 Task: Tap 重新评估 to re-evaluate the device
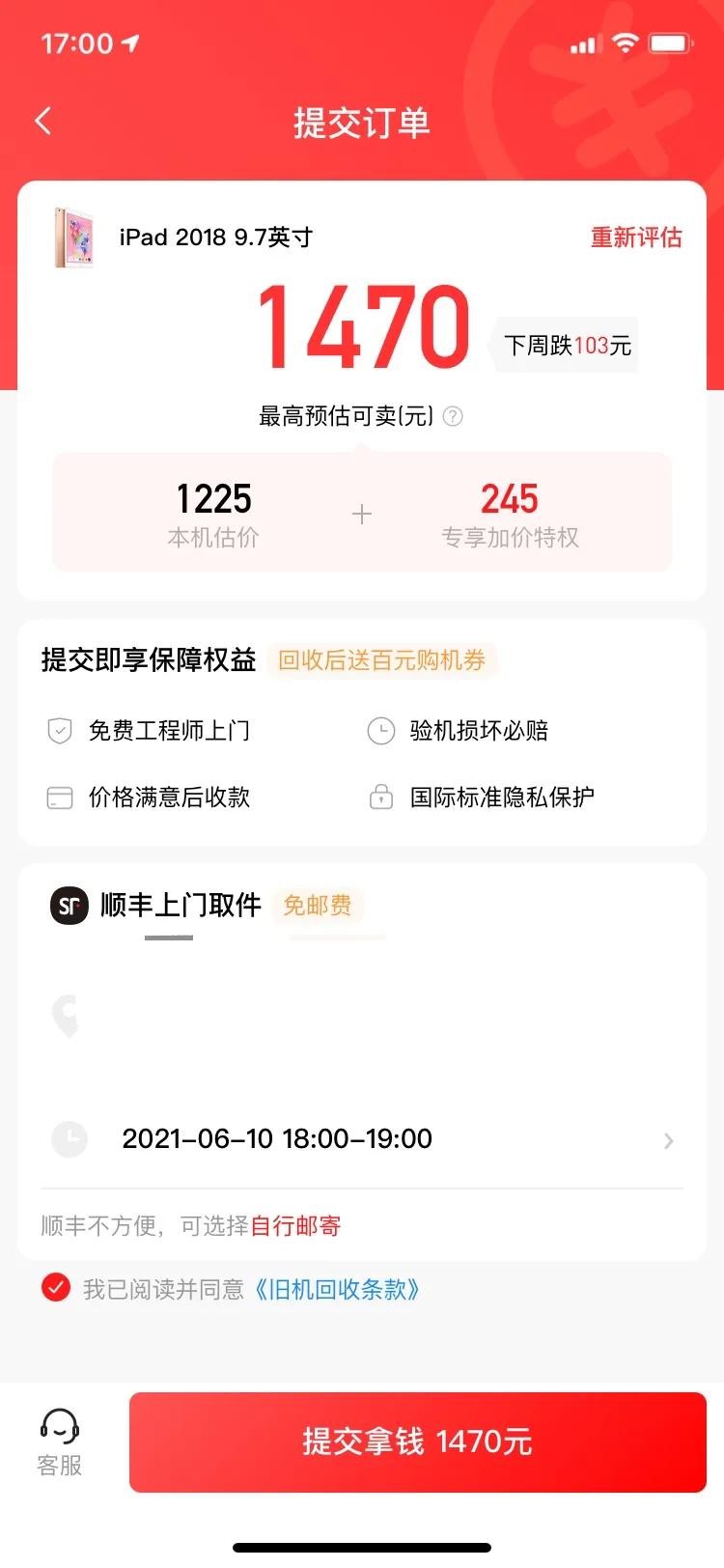635,238
